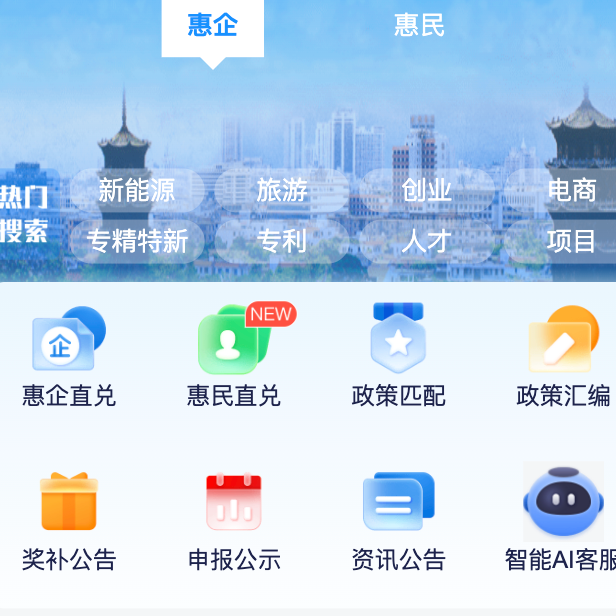Chat with 智能AI客服 assistant
Screen dimensions: 616x616
coord(562,520)
